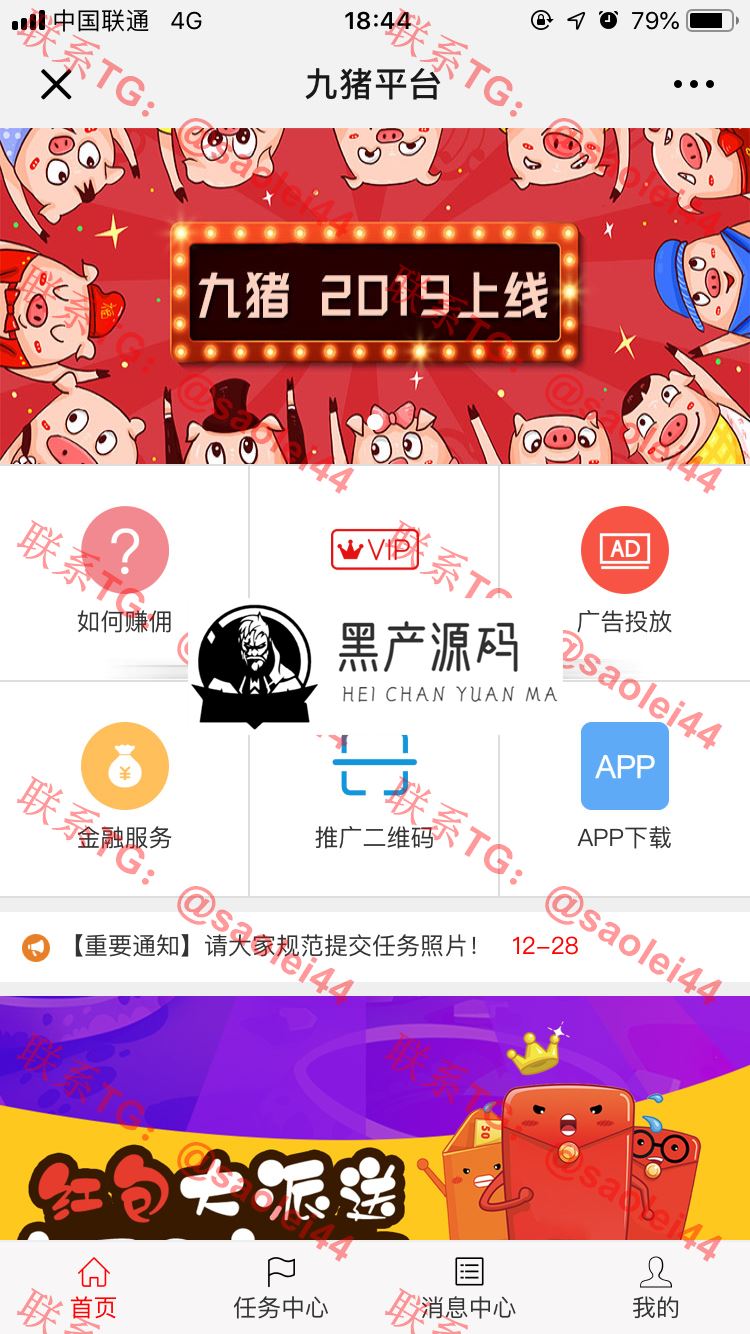The width and height of the screenshot is (750, 1334).
Task: Open the three-dot overflow menu
Action: 693,85
